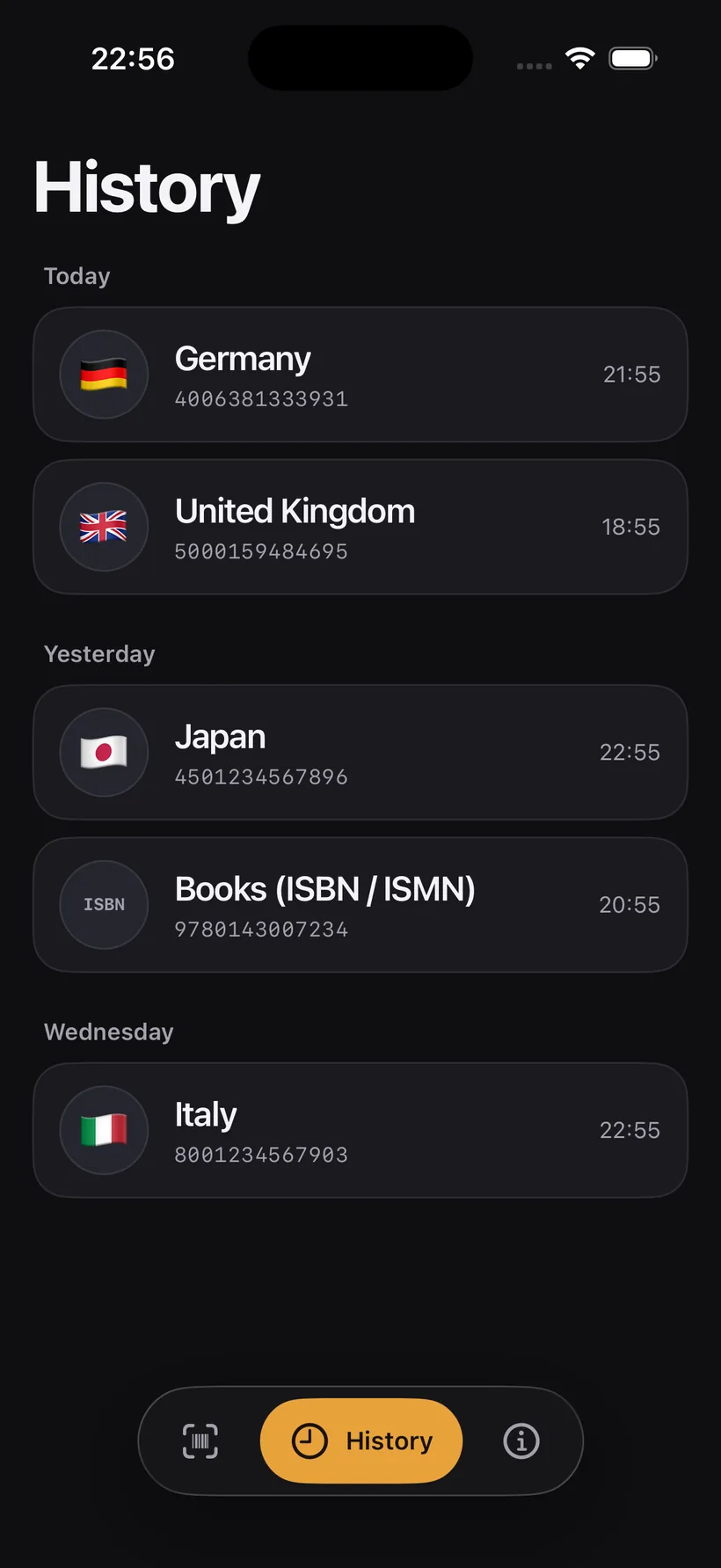Image resolution: width=721 pixels, height=1568 pixels.
Task: Open the United Kingdom history entry
Action: pos(360,527)
